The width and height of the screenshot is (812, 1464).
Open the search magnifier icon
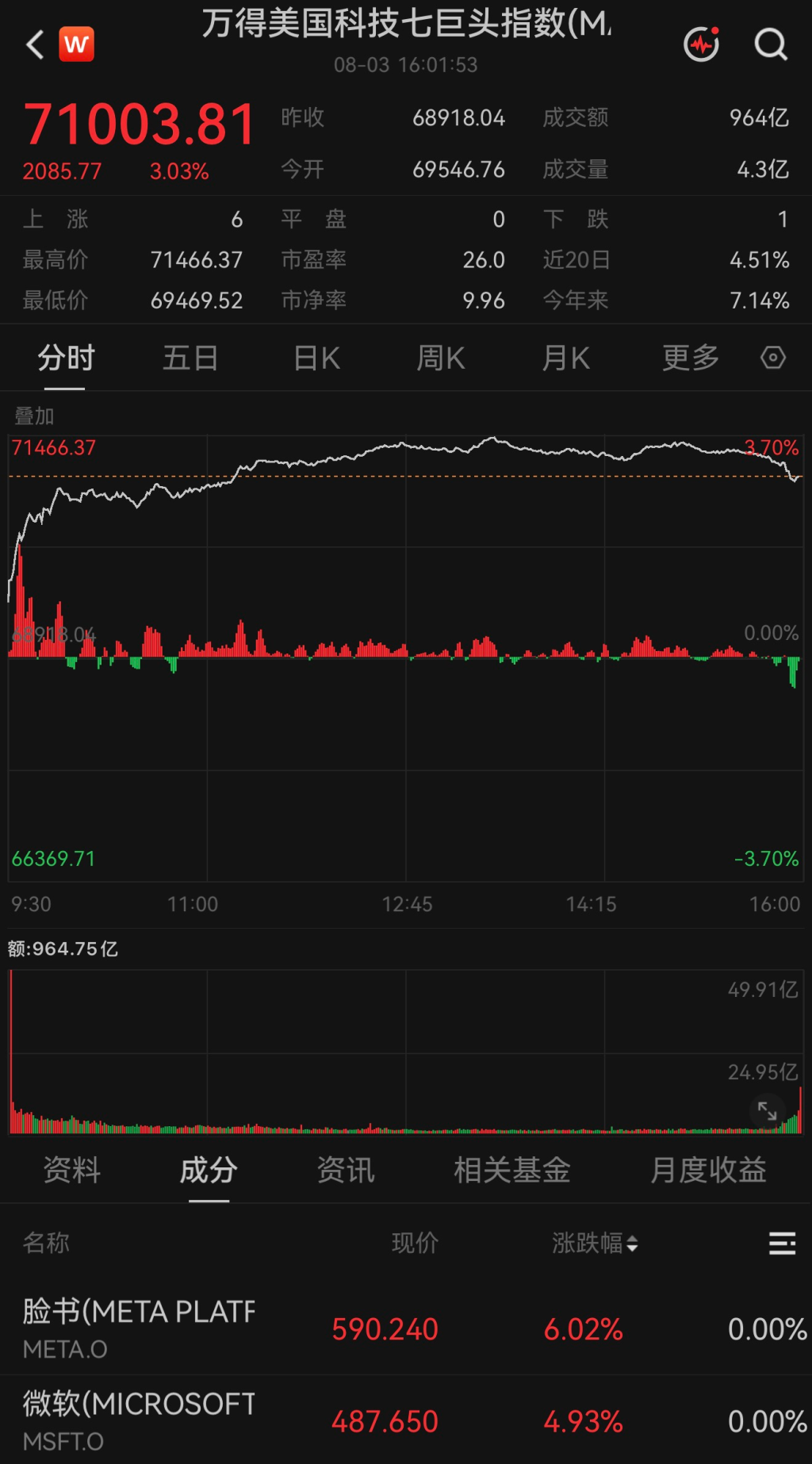click(x=771, y=44)
